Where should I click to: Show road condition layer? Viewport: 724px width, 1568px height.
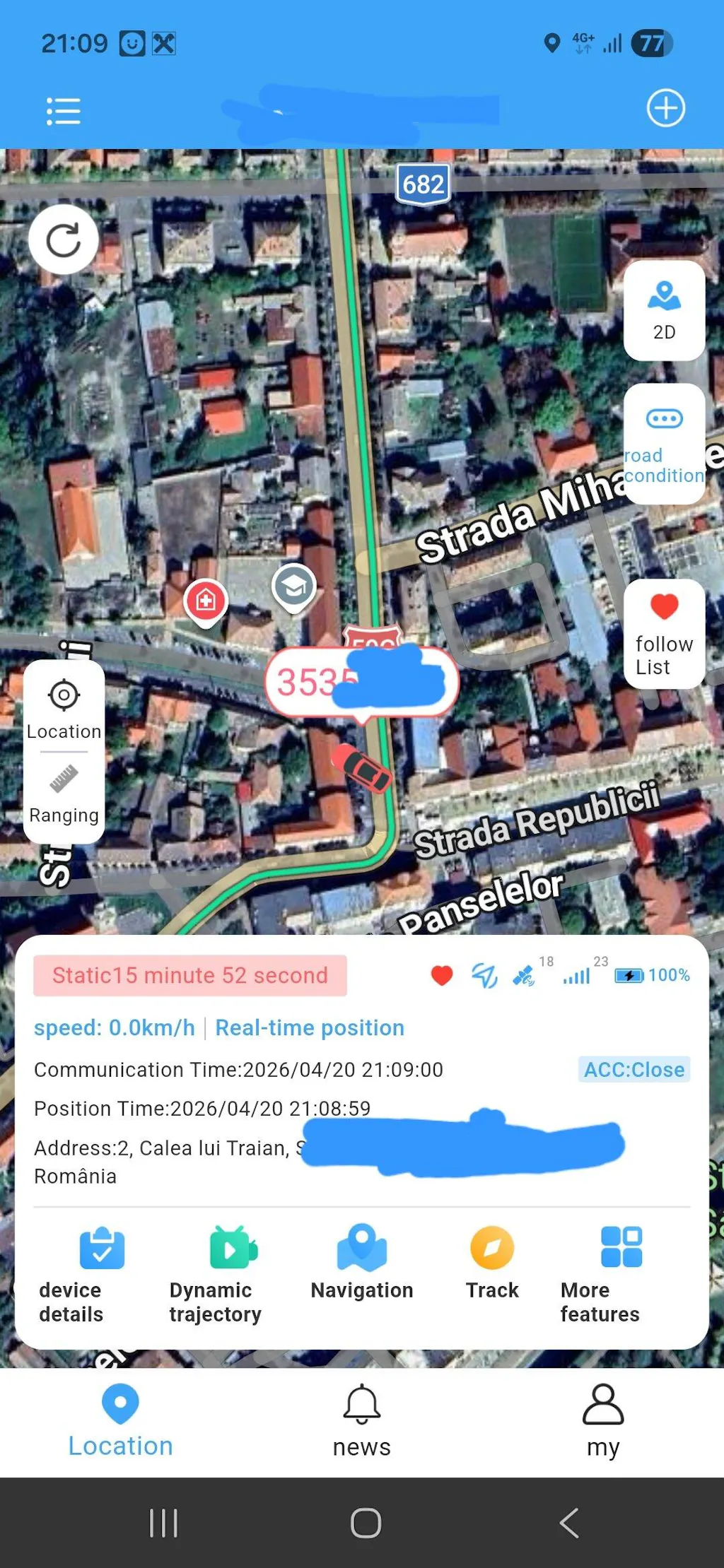click(x=664, y=443)
